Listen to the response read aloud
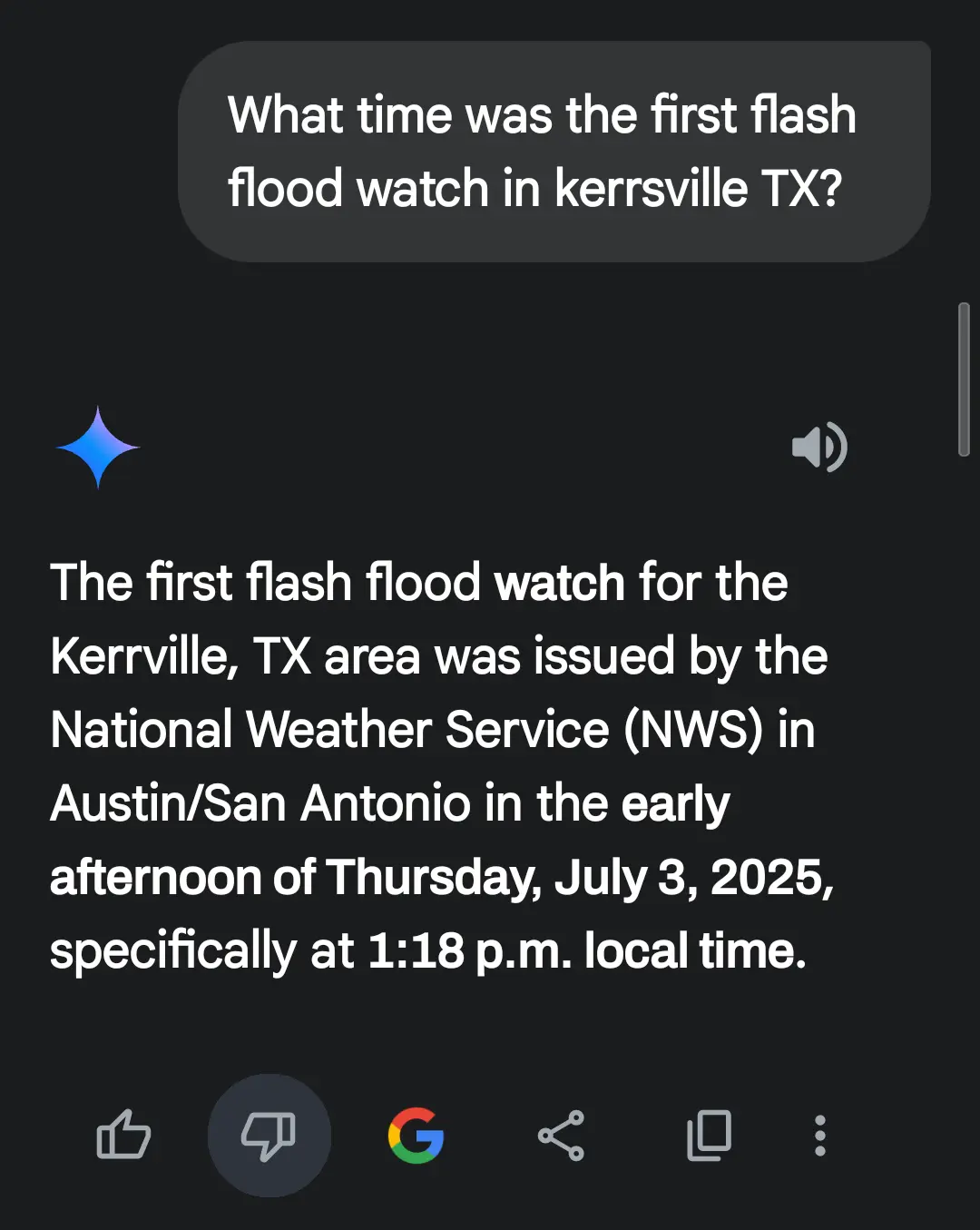Screen dimensions: 980x1230 [x=819, y=447]
